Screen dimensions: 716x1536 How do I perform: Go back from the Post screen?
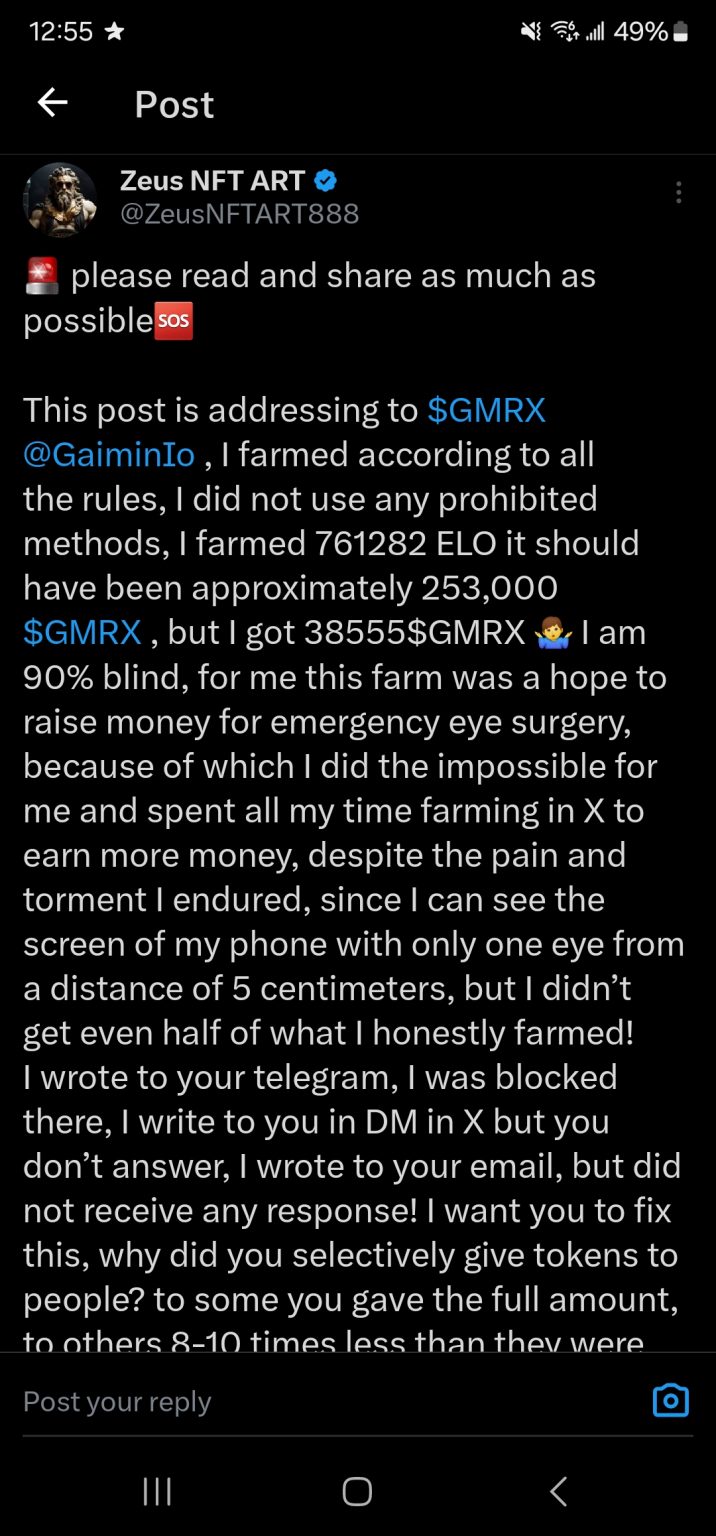point(53,103)
